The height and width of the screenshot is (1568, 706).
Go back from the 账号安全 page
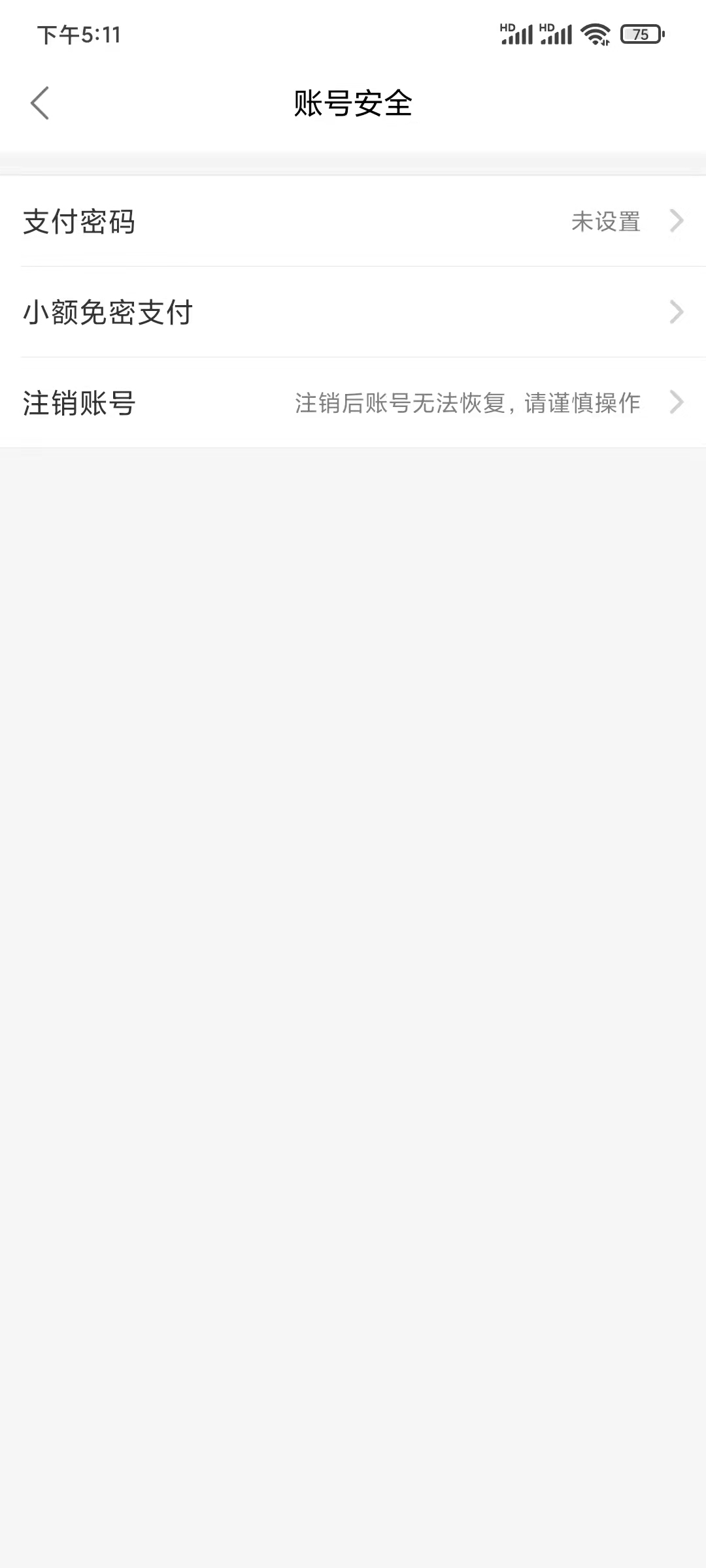(40, 103)
